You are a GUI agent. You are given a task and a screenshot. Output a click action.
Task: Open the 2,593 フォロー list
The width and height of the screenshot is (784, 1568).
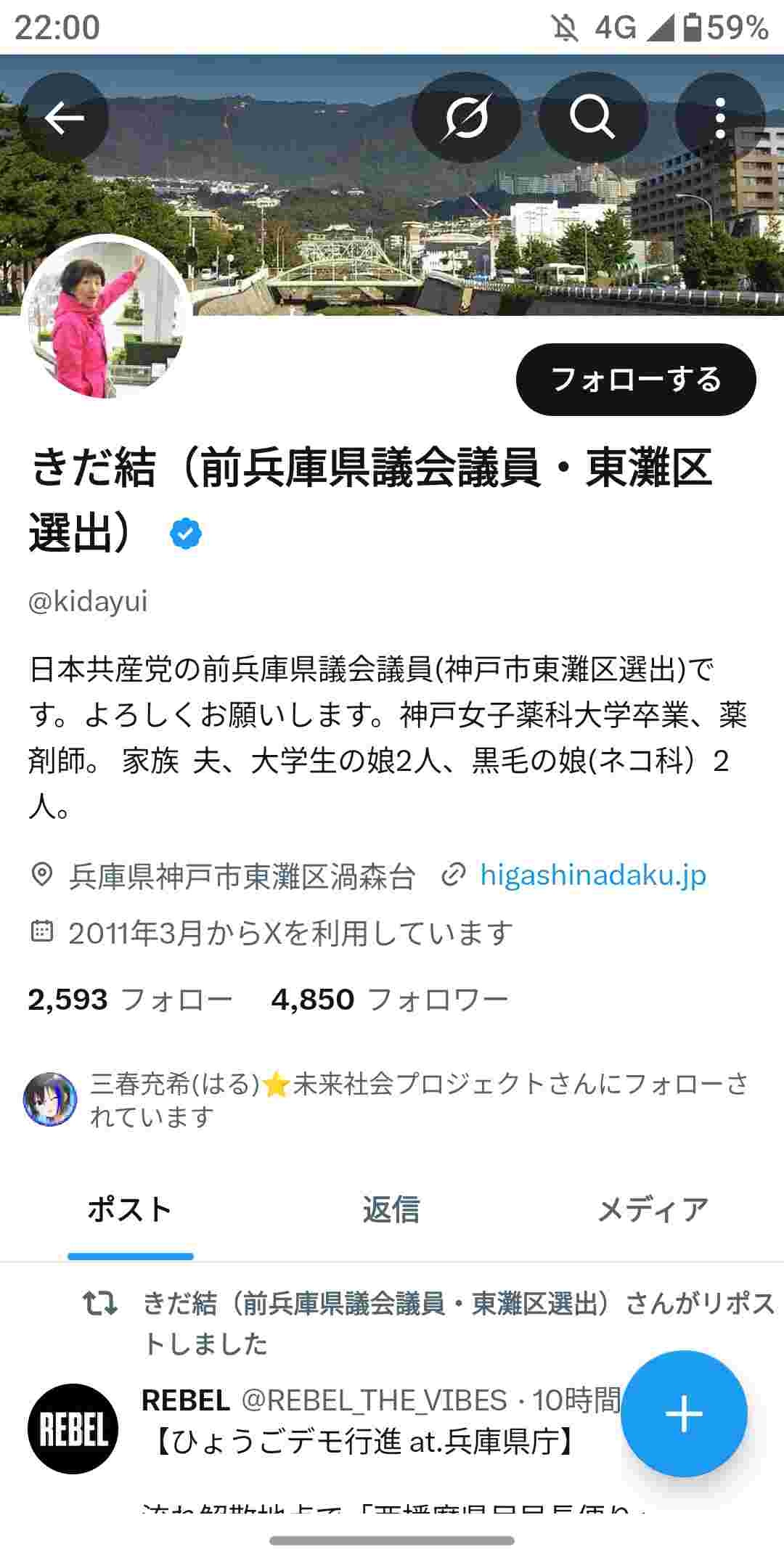(130, 1000)
